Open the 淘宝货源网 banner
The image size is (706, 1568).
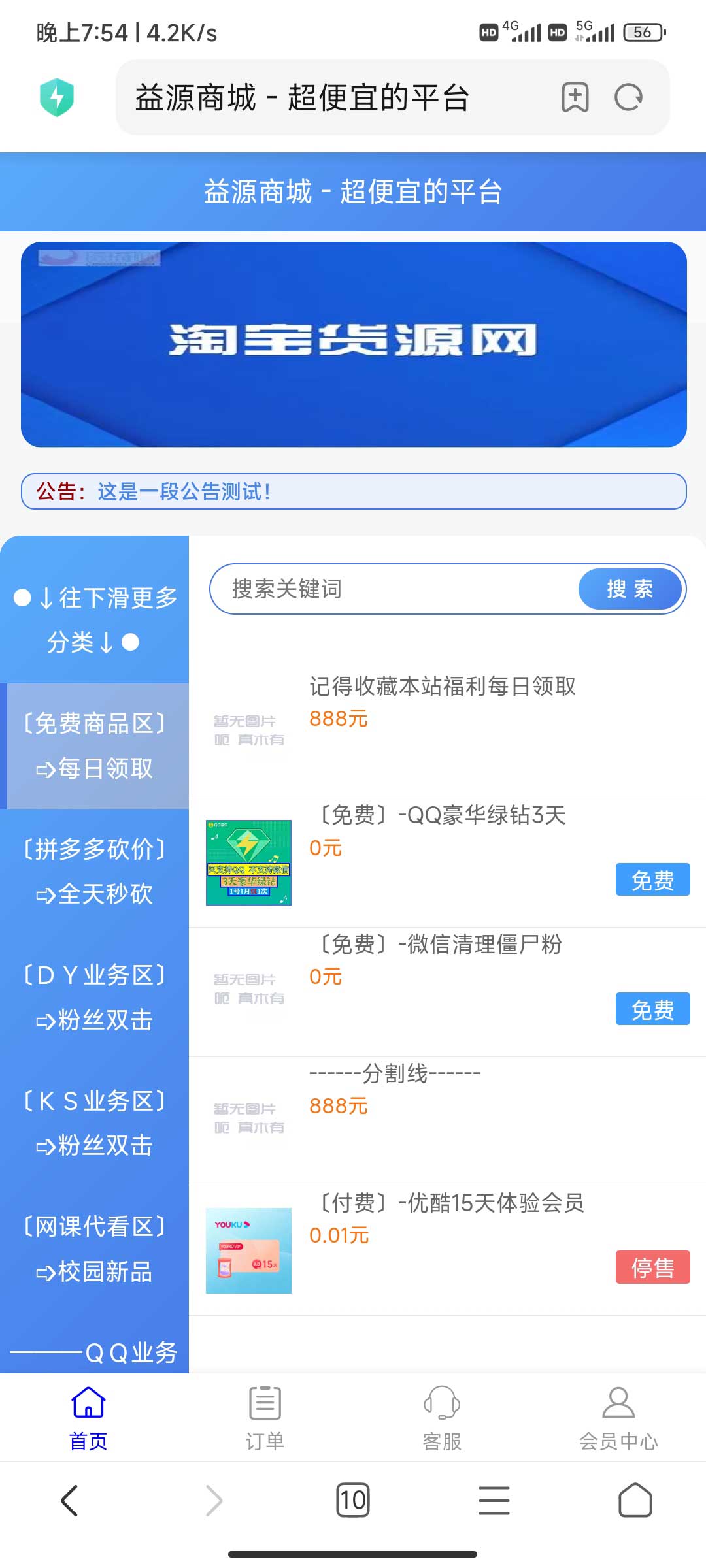point(353,344)
